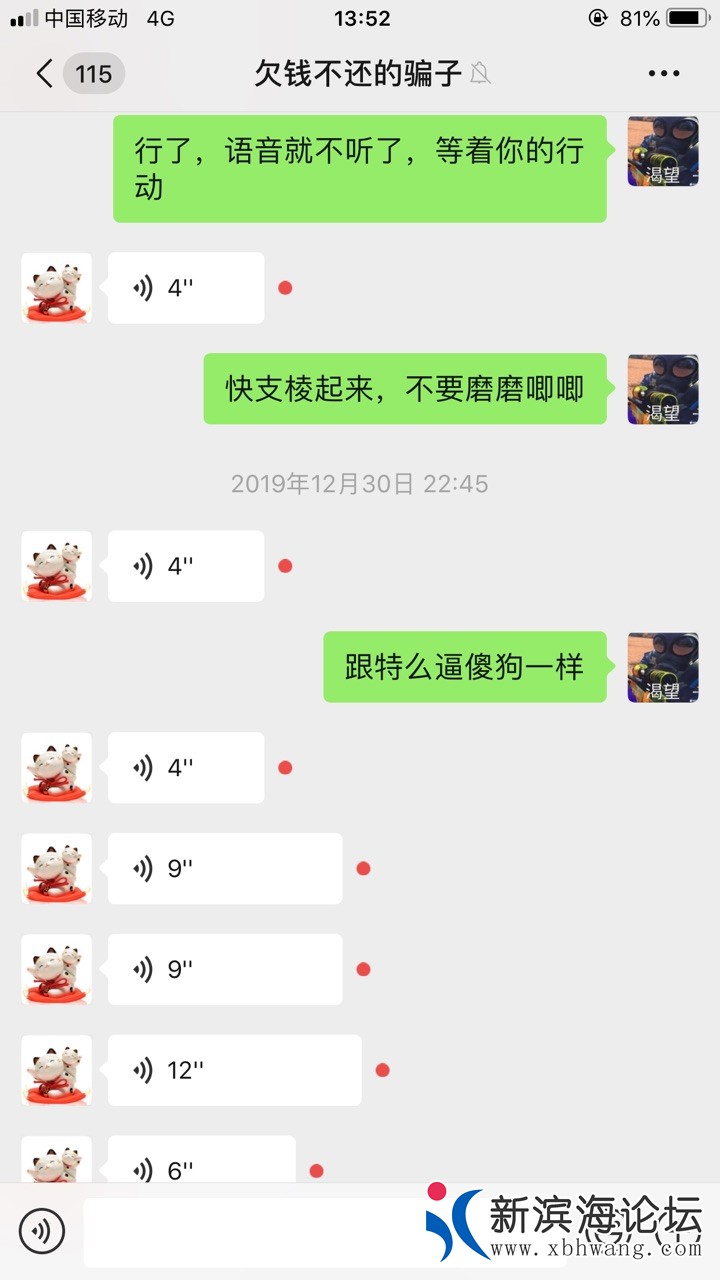Play the 6'' voice message
720x1280 pixels.
tap(201, 1165)
